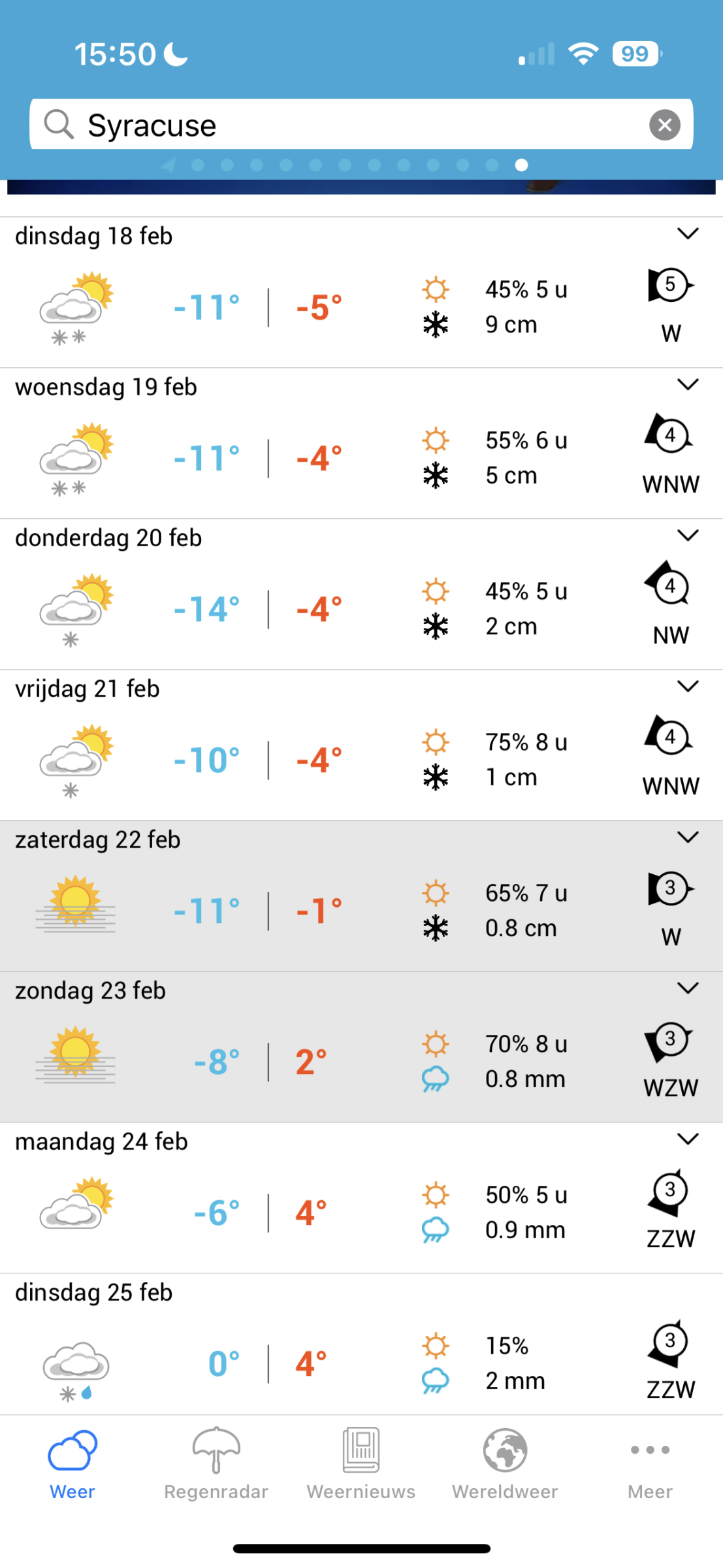Expand woensdag 19 feb forecast details
This screenshot has height=1568, width=723.
pyautogui.click(x=688, y=385)
